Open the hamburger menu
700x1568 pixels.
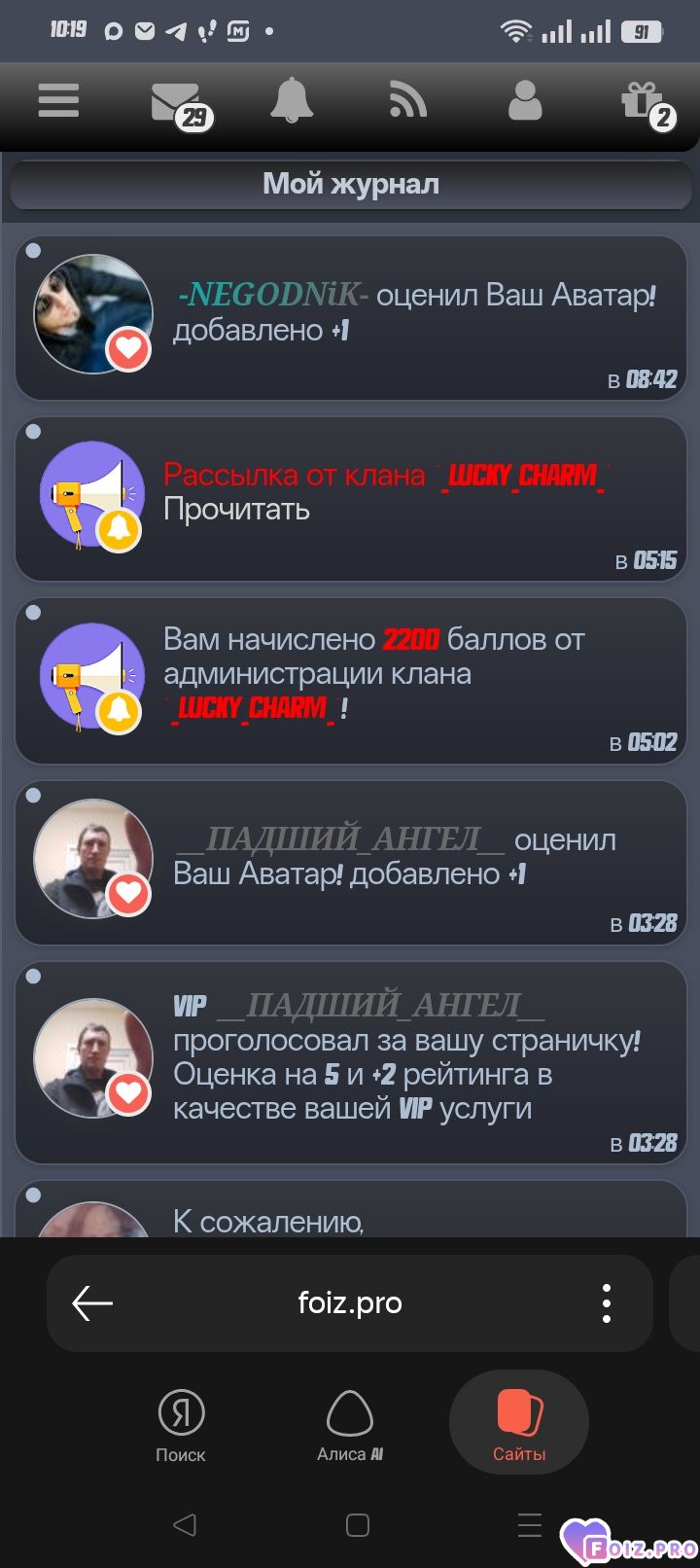pos(58,101)
